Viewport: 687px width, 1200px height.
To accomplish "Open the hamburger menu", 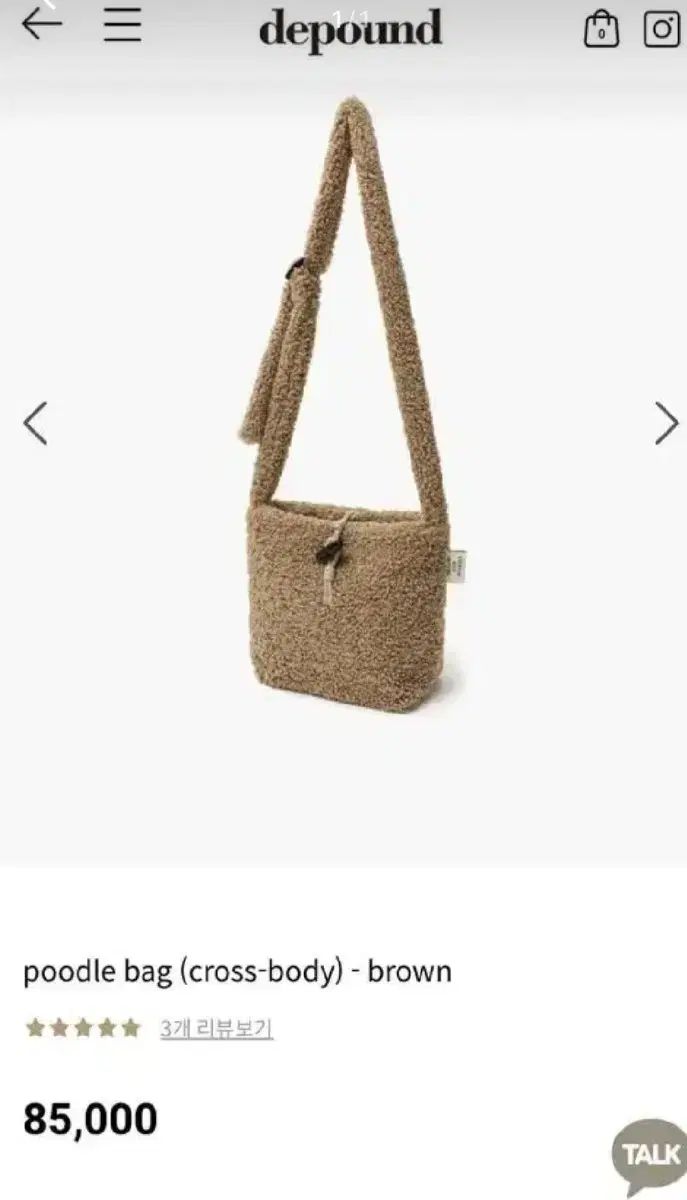I will (x=122, y=25).
